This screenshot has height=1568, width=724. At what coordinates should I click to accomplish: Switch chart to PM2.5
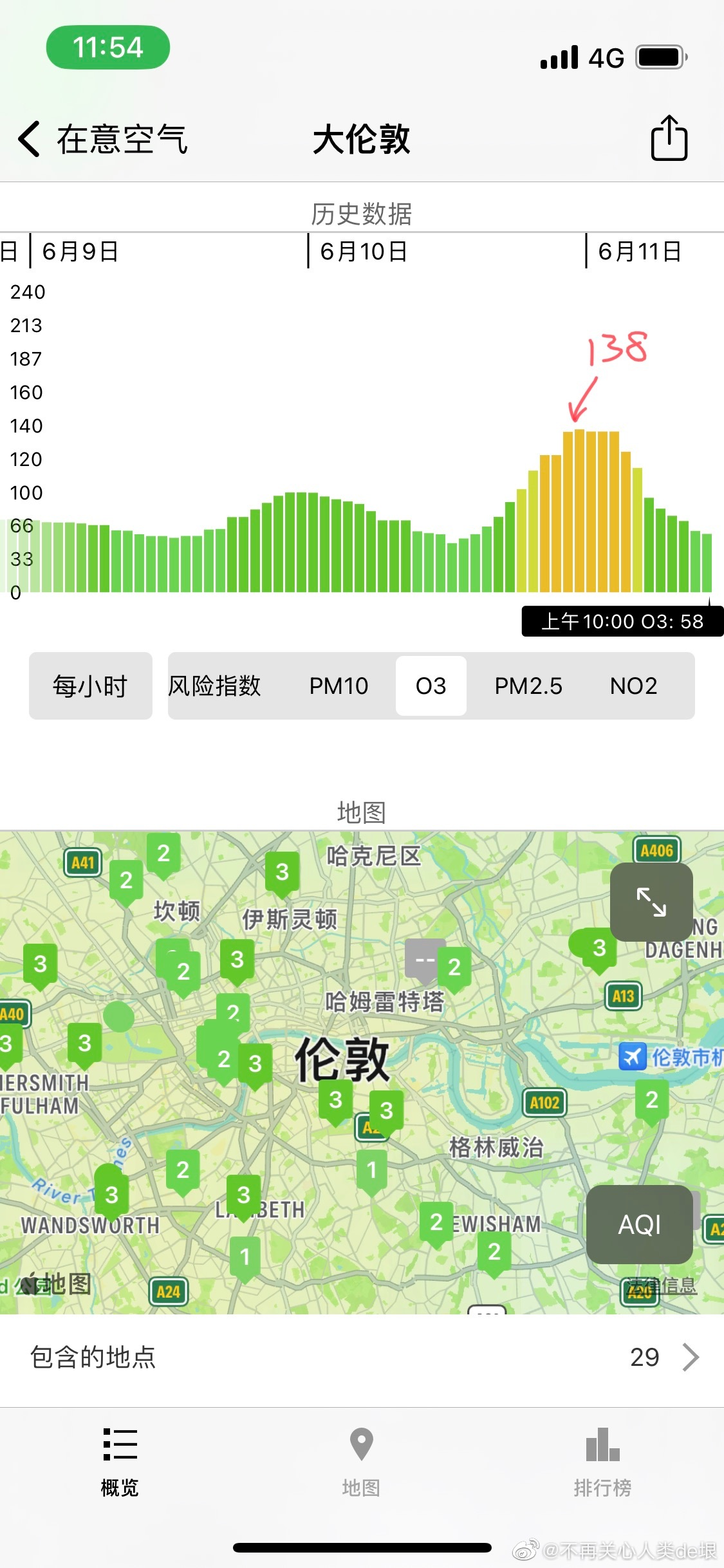(528, 686)
